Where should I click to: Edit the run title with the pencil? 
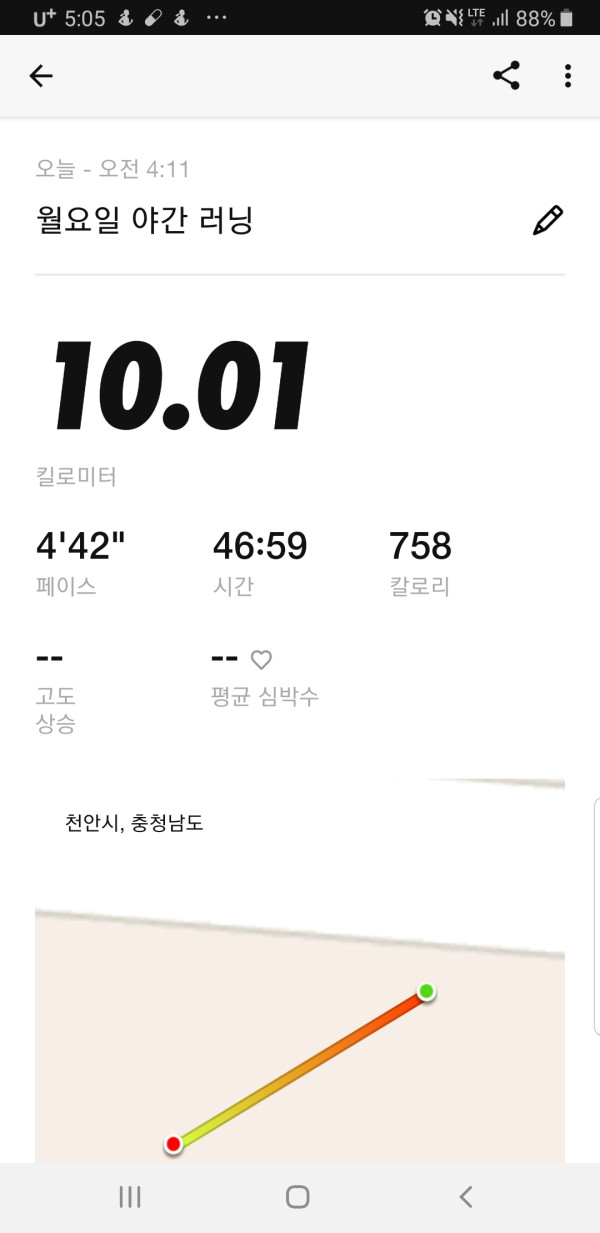[547, 220]
